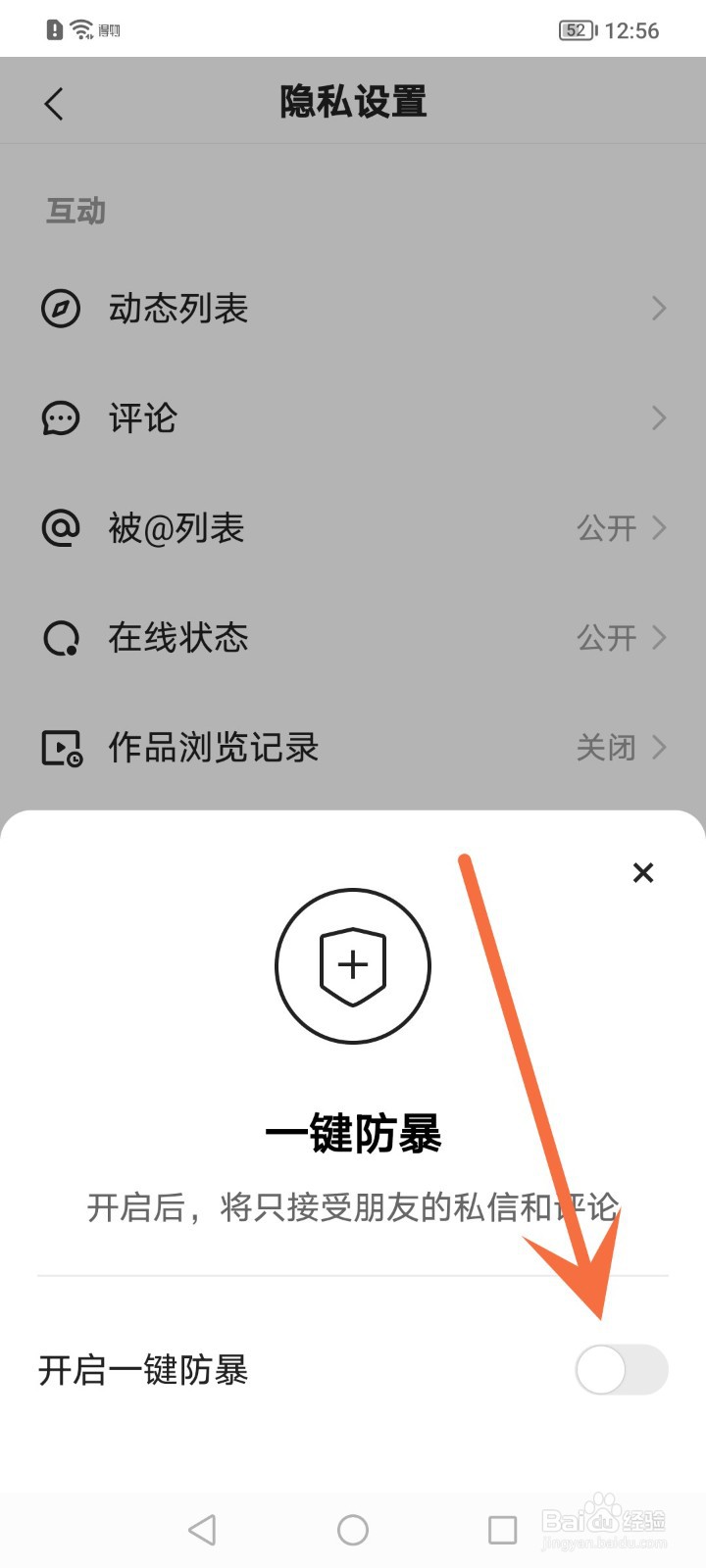Viewport: 706px width, 1568px height.
Task: Tap the online status circle icon
Action: tap(60, 638)
